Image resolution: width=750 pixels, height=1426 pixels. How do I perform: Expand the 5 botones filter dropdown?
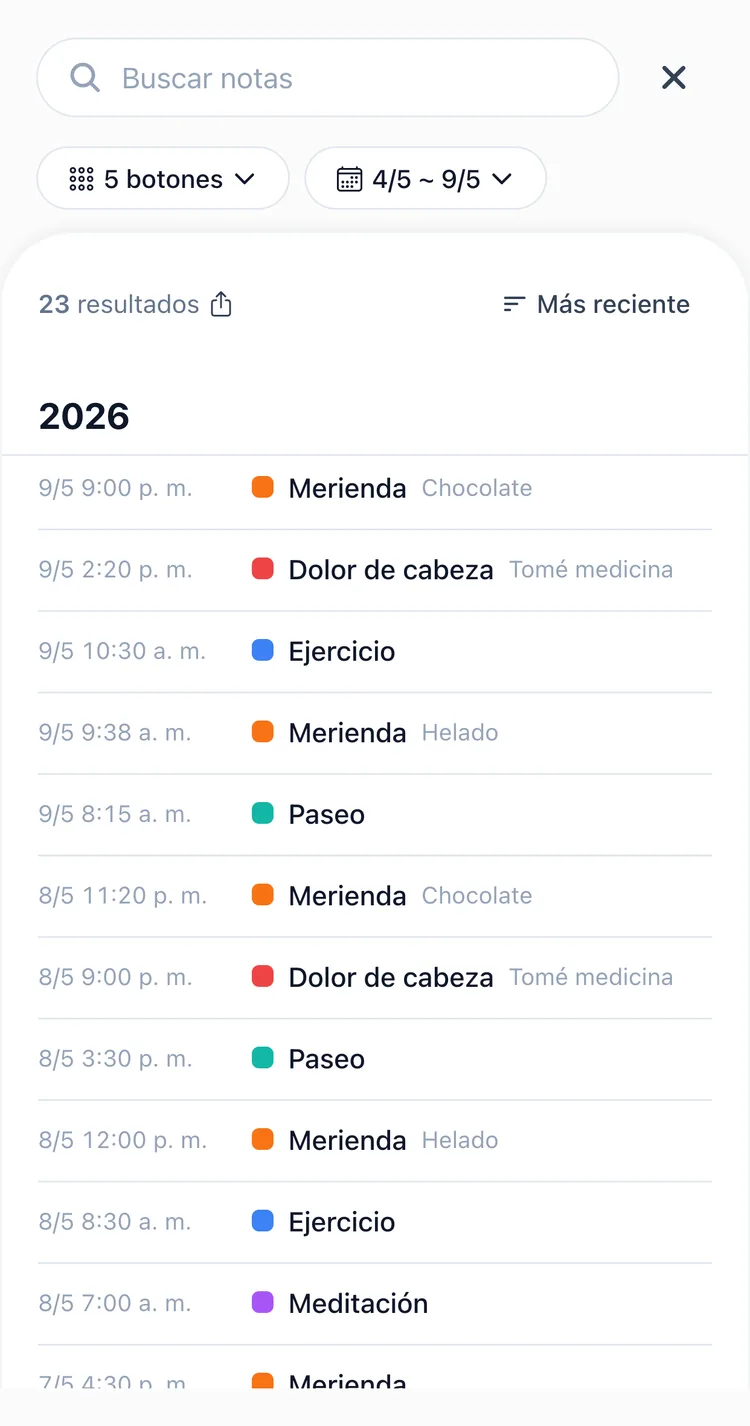click(x=163, y=179)
